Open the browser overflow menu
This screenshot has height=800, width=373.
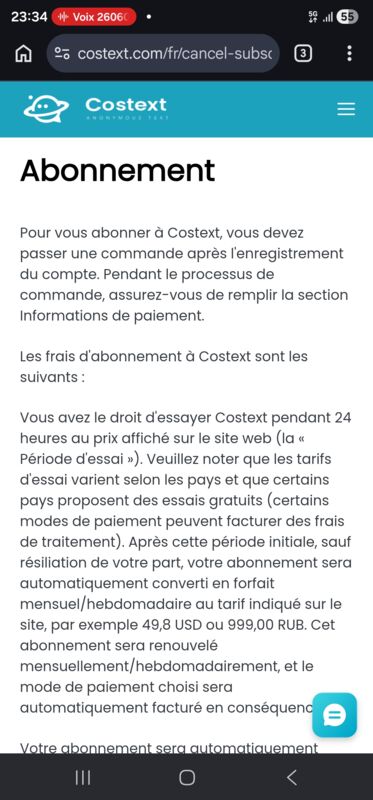(x=349, y=54)
